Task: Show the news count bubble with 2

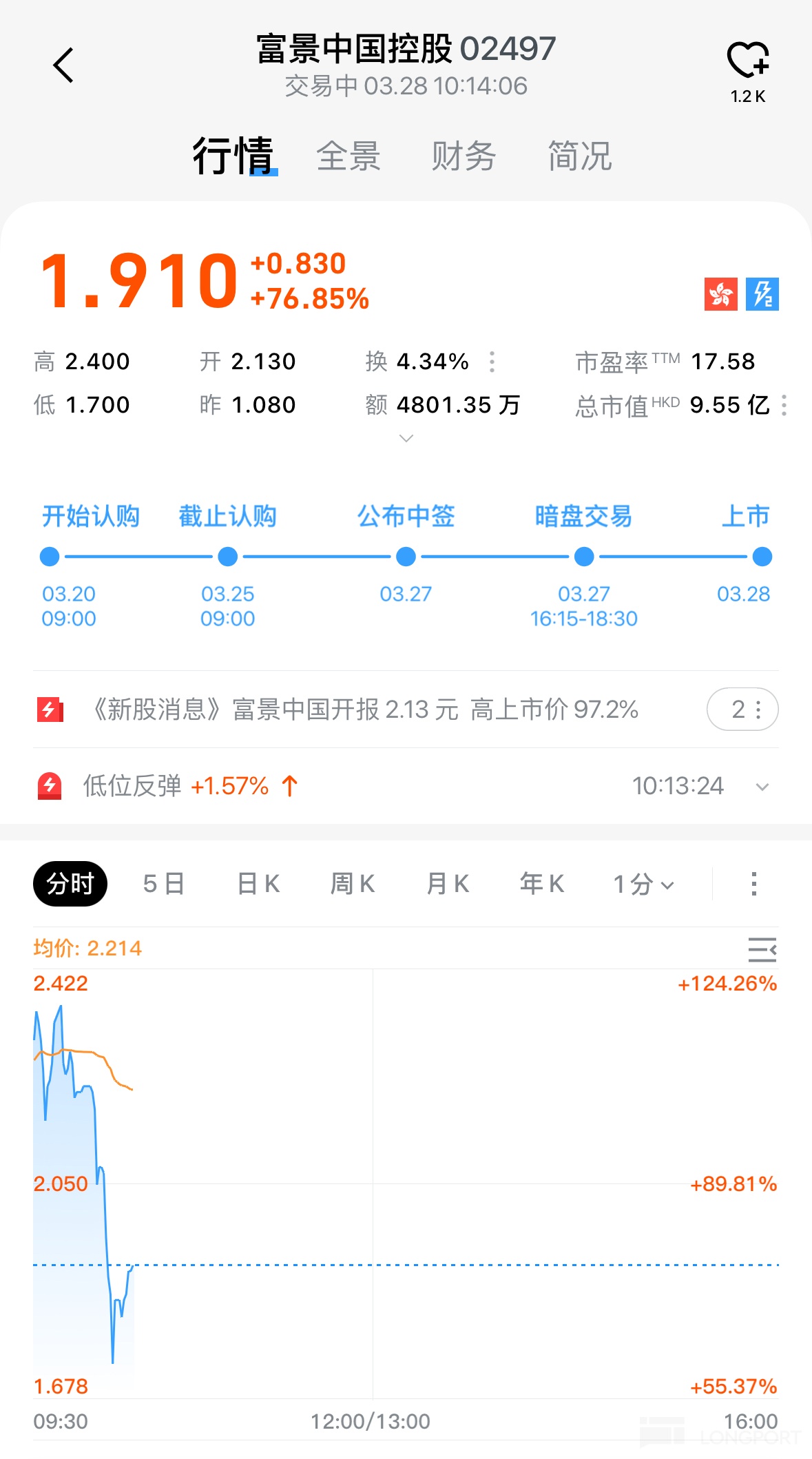Action: point(742,709)
